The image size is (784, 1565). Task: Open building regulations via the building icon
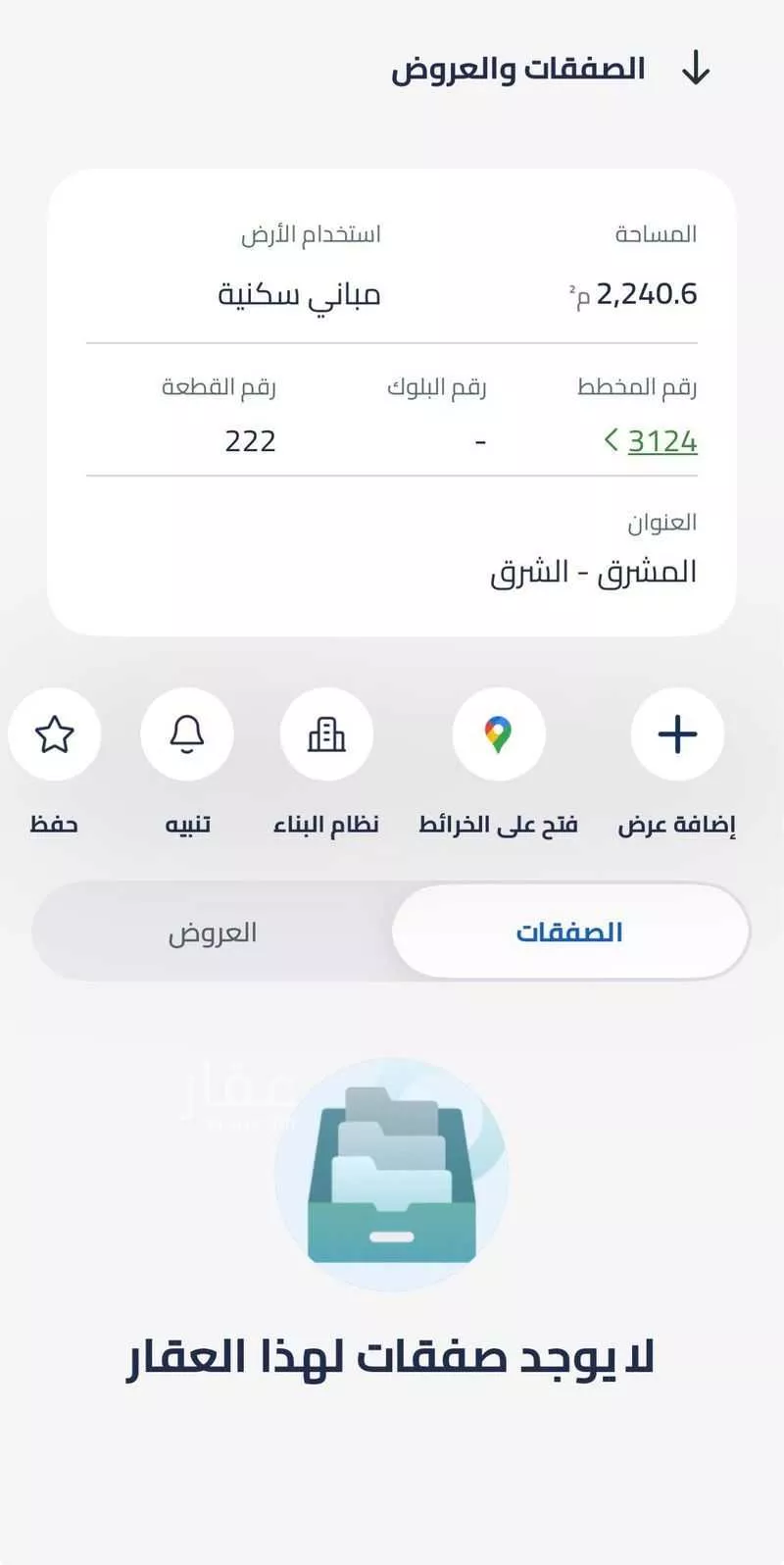pos(327,733)
